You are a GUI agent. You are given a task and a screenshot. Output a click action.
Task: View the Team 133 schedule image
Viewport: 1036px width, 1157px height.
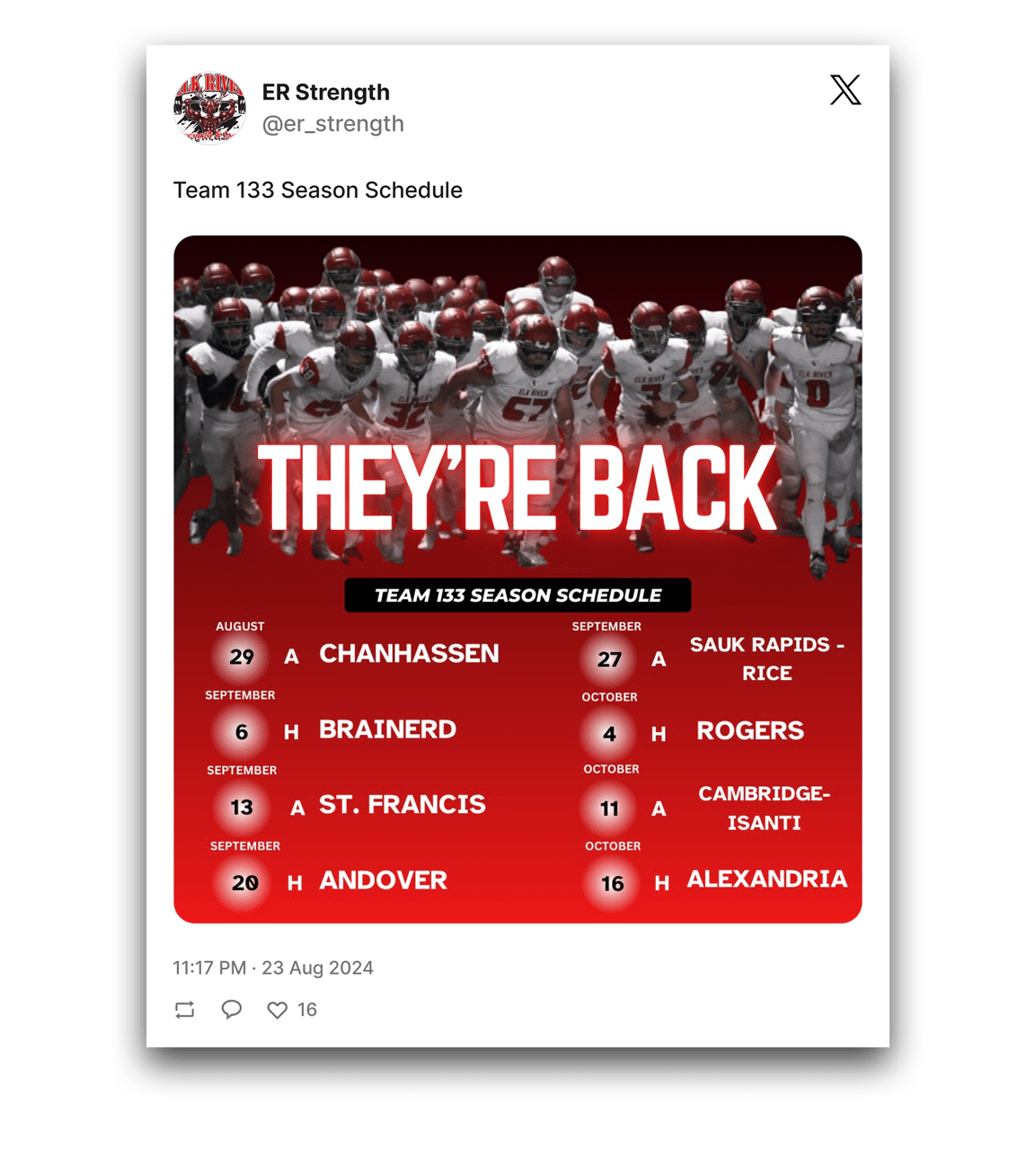click(518, 578)
